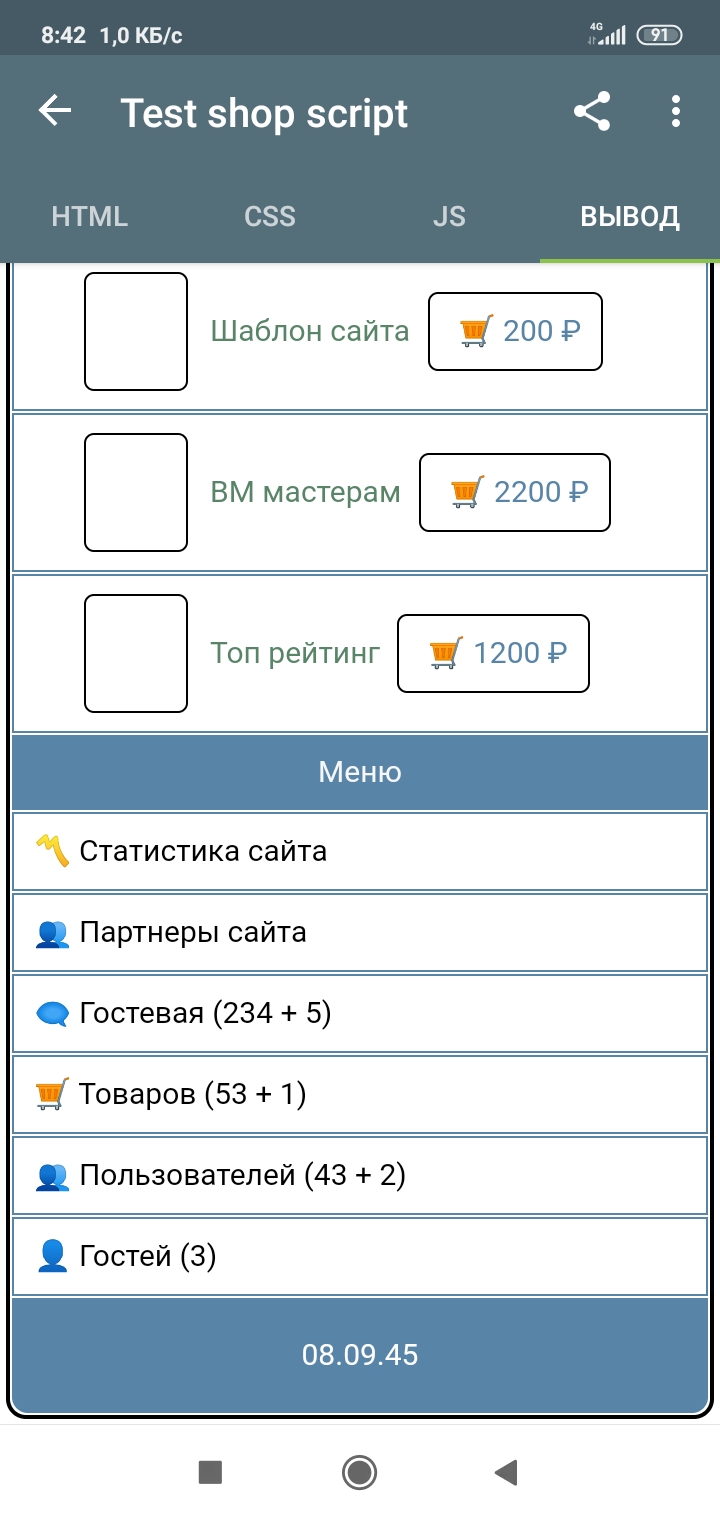Switch to the CSS tab

pyautogui.click(x=270, y=216)
